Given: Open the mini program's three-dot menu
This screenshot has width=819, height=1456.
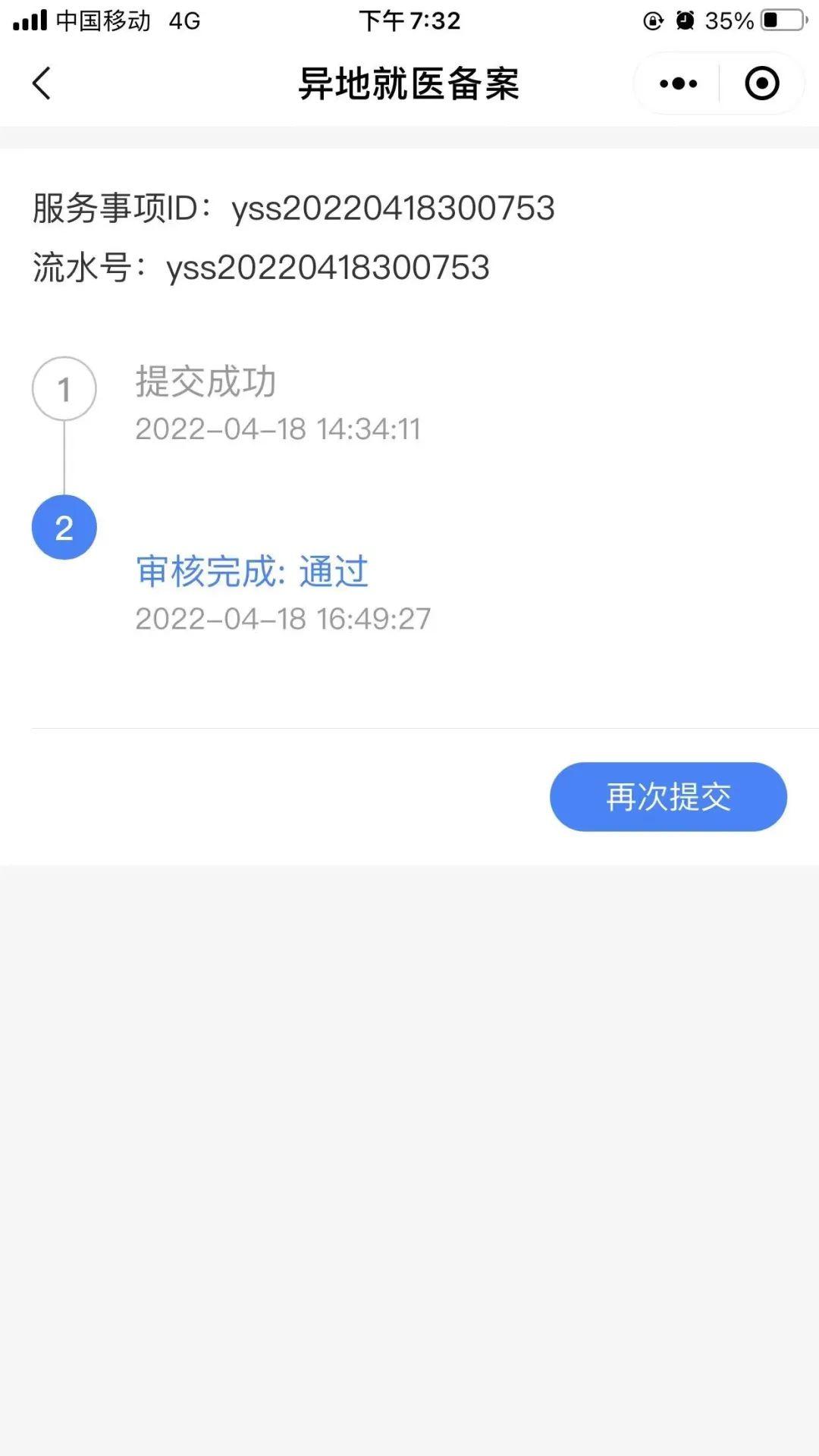Looking at the screenshot, I should [678, 83].
